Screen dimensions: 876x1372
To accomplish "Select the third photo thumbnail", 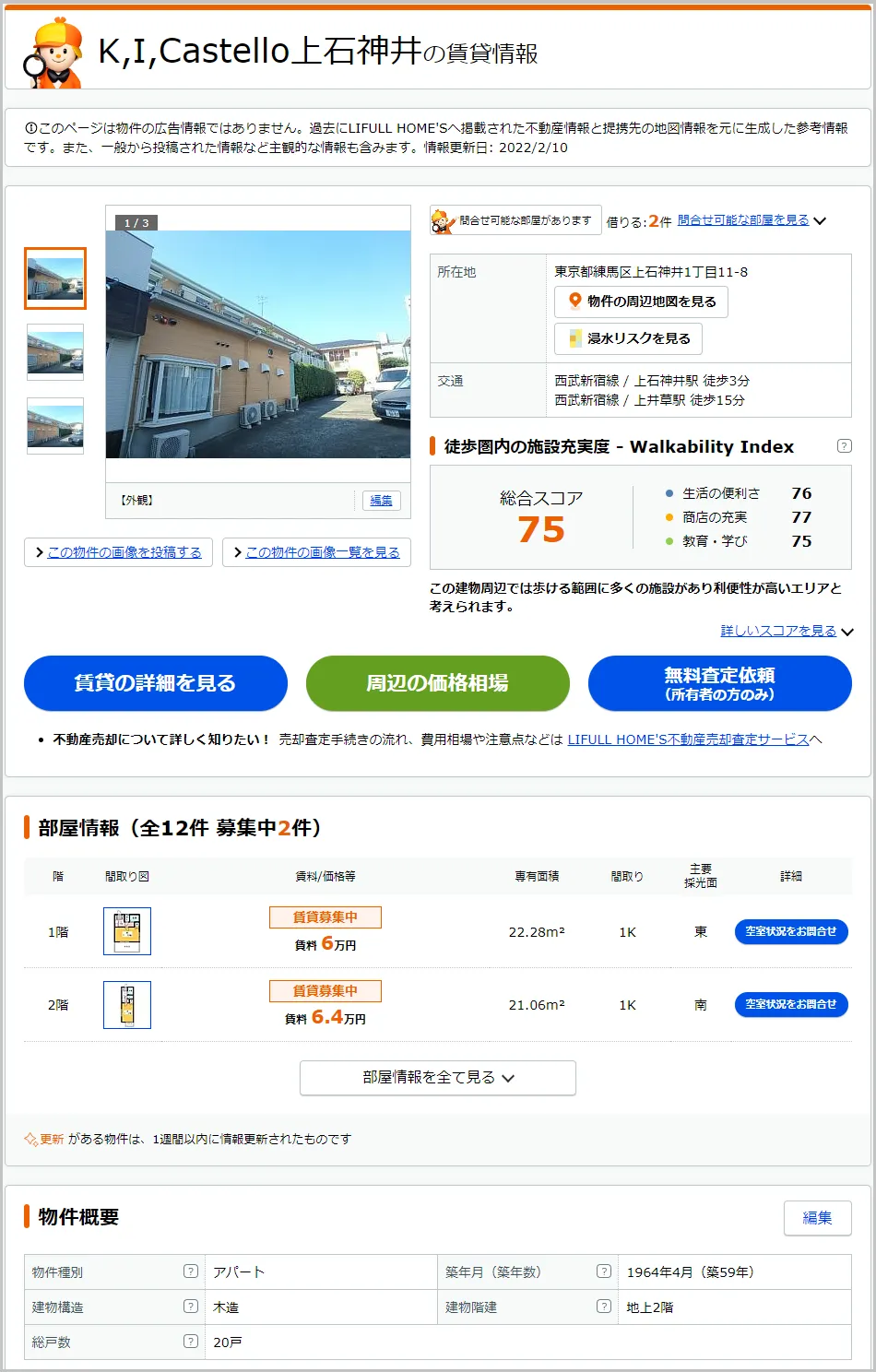I will coord(55,426).
